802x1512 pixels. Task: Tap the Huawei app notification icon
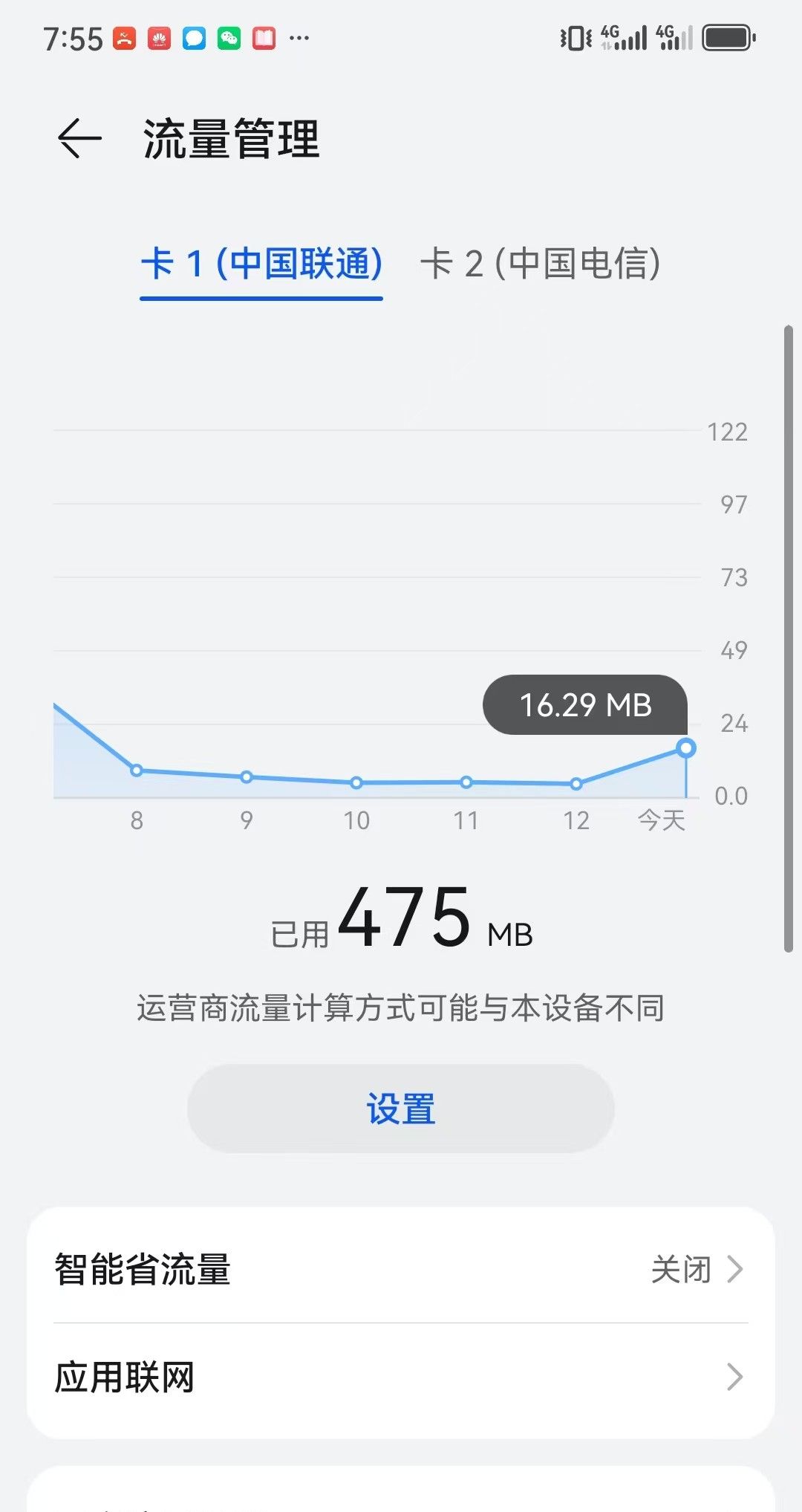(158, 39)
